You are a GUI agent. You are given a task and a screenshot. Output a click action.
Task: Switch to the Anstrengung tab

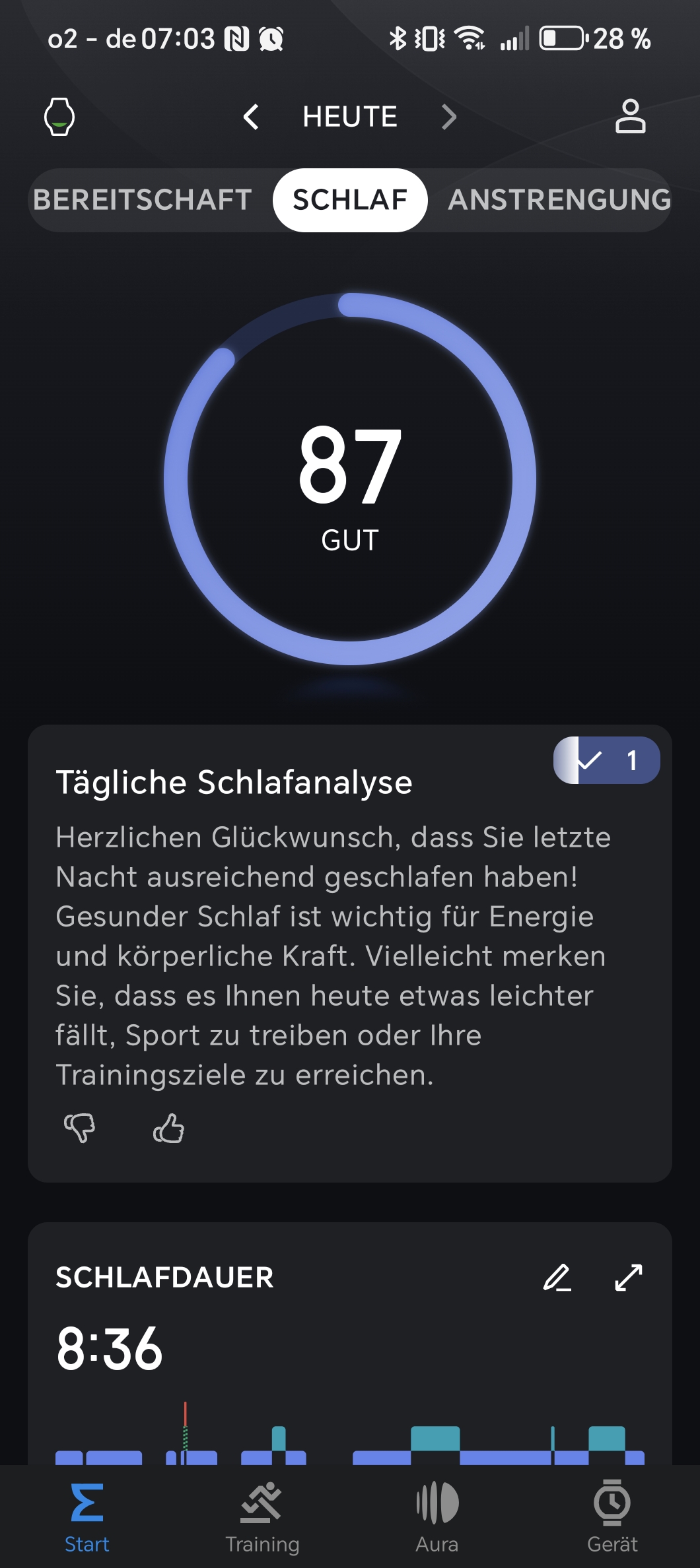point(559,200)
